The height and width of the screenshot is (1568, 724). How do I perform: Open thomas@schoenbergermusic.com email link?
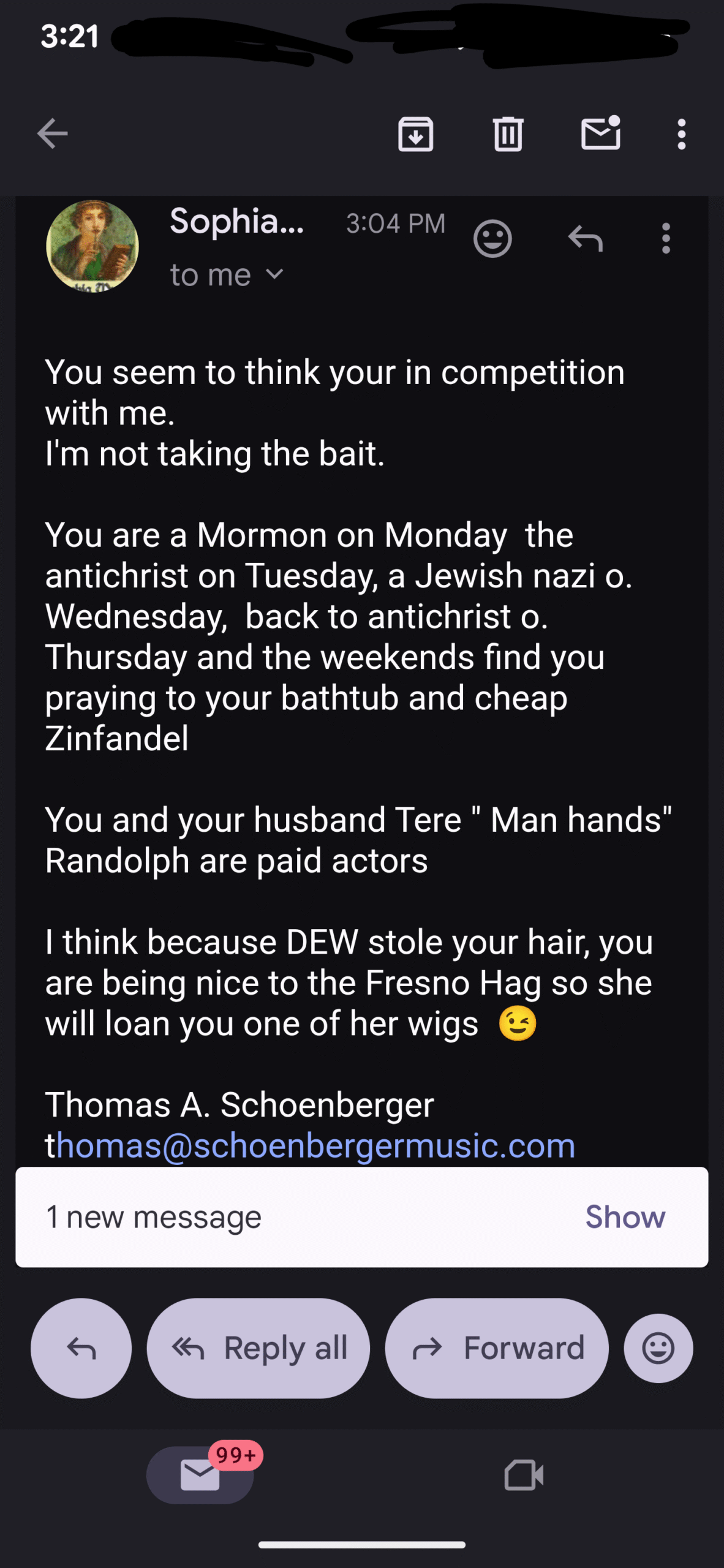point(310,1145)
